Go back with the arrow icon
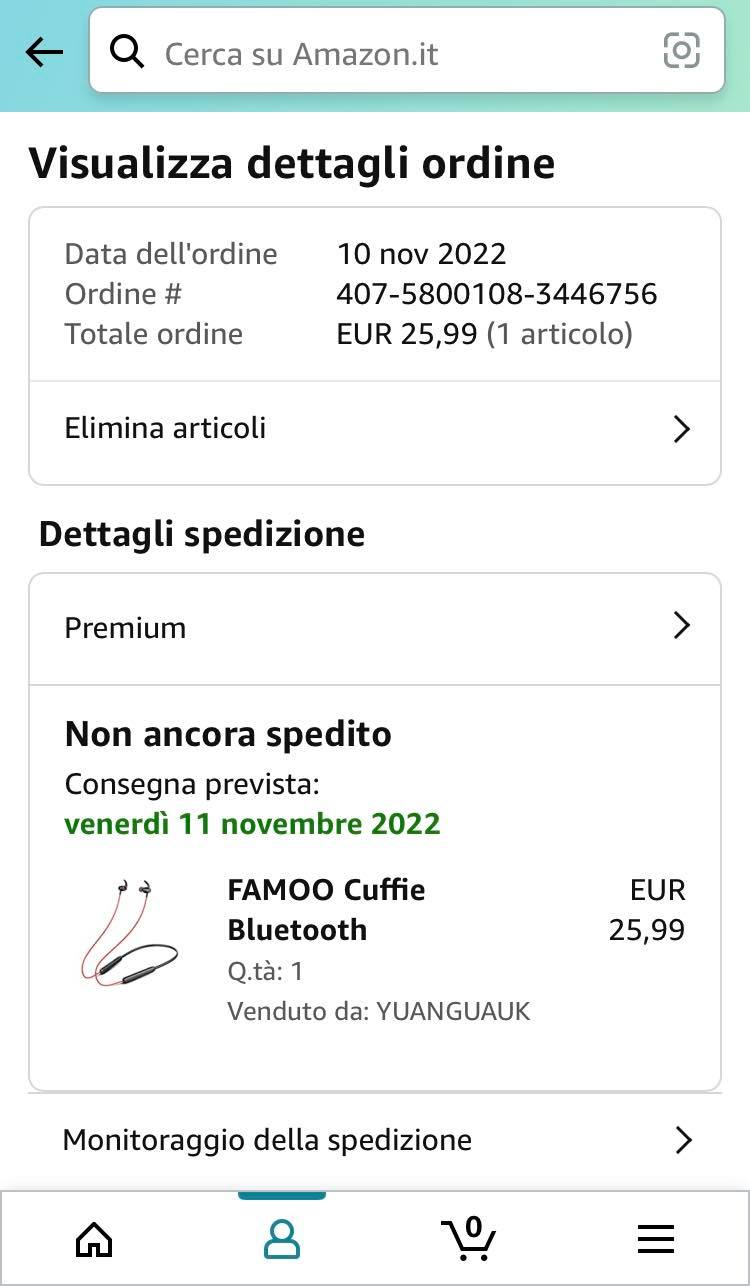 pos(44,52)
